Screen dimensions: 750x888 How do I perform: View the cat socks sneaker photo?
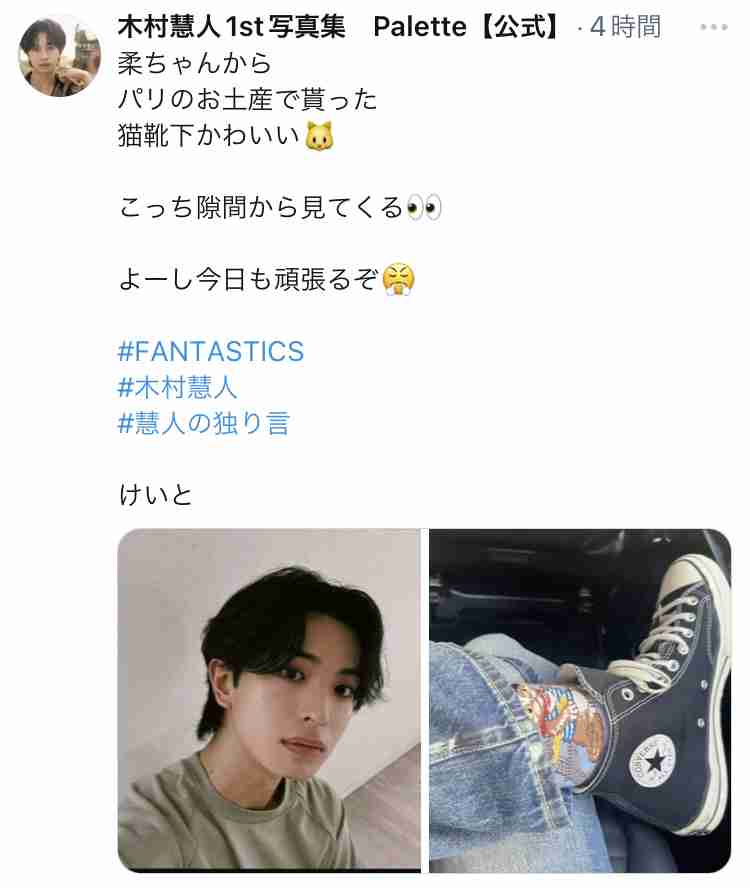[x=580, y=698]
